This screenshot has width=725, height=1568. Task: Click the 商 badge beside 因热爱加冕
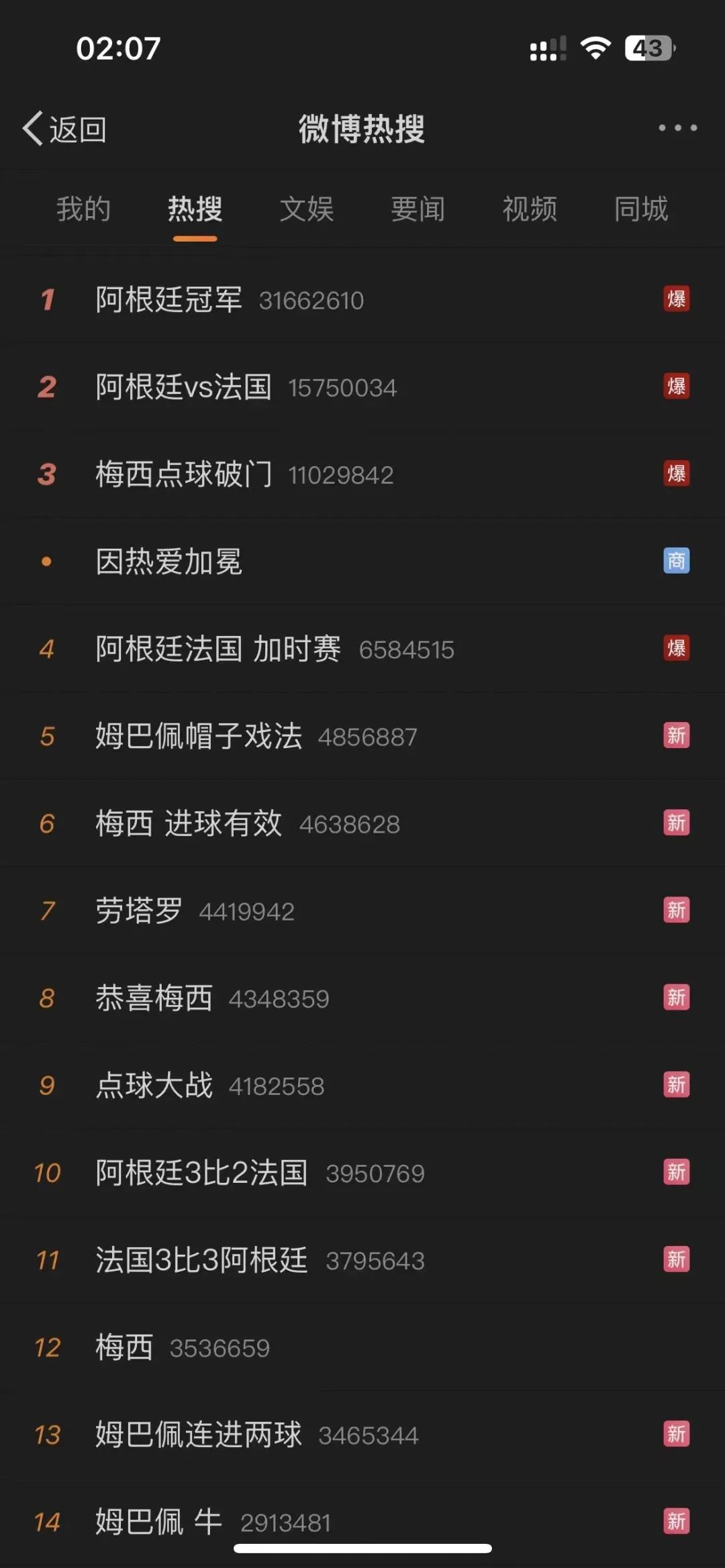(677, 562)
